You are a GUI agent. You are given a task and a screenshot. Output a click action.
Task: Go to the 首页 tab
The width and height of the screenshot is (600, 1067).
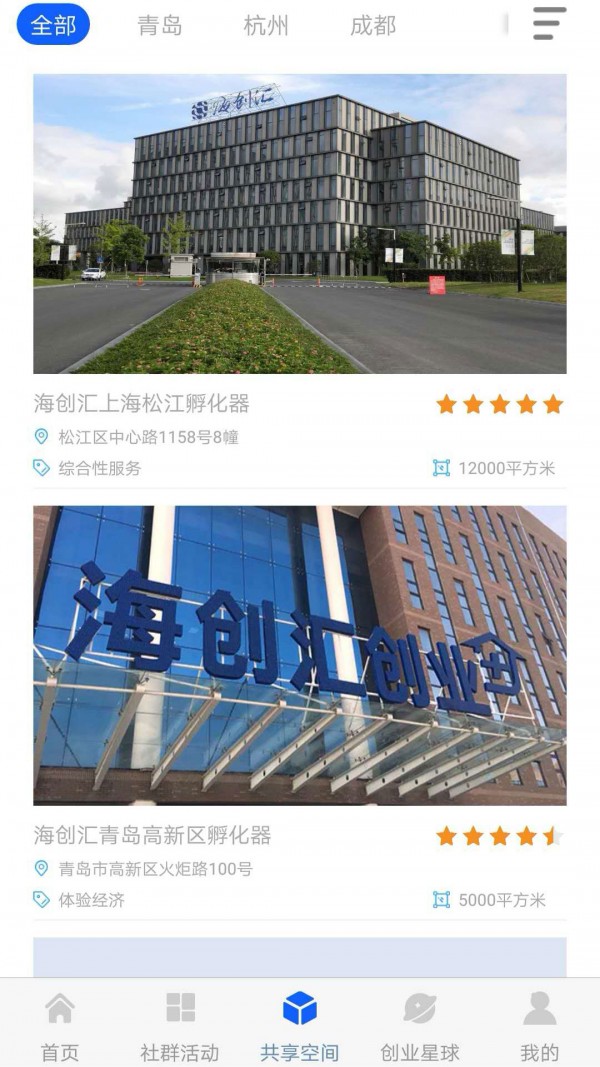tap(60, 1024)
